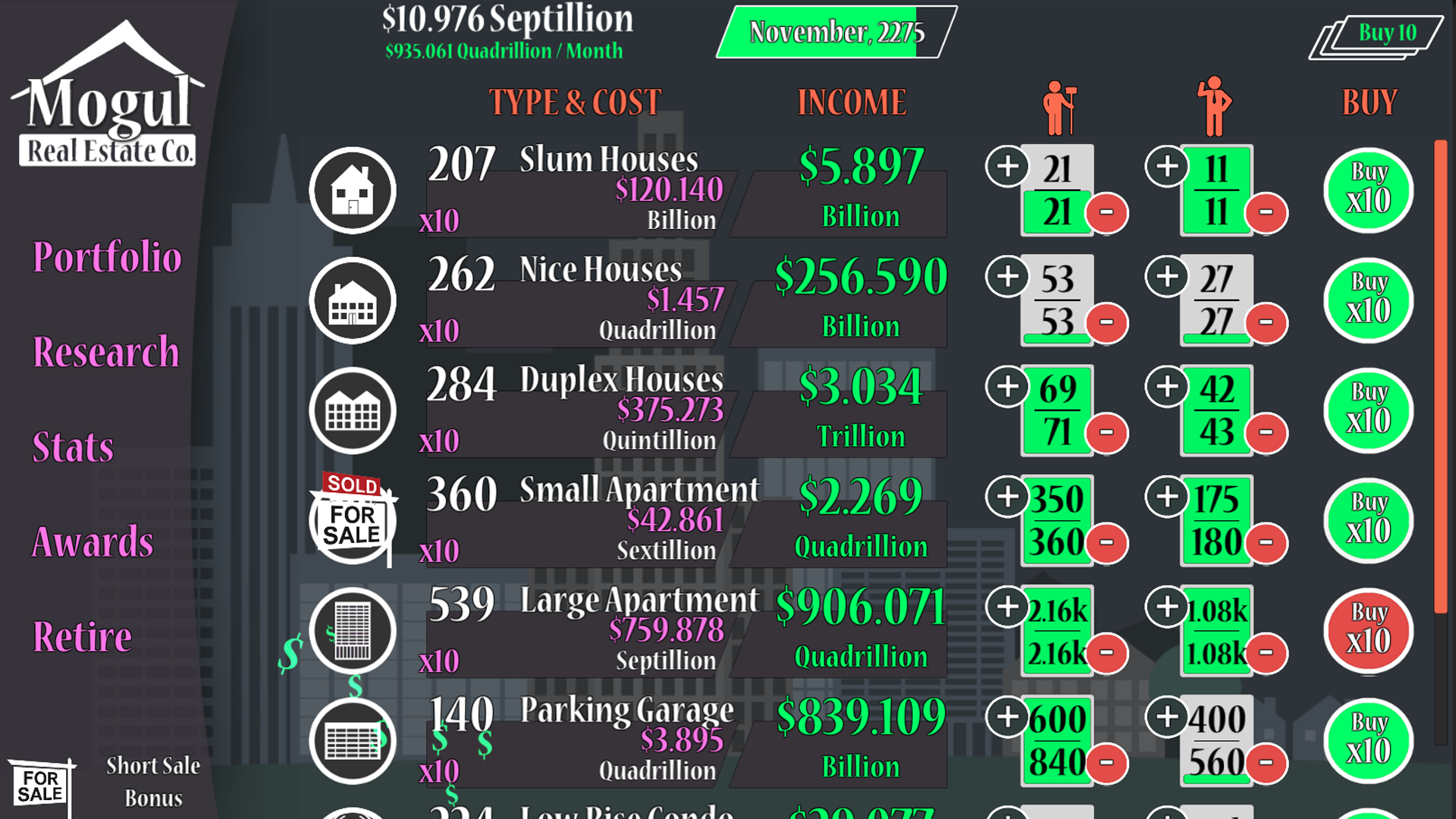Select the Retire option
1456x819 pixels.
[82, 636]
